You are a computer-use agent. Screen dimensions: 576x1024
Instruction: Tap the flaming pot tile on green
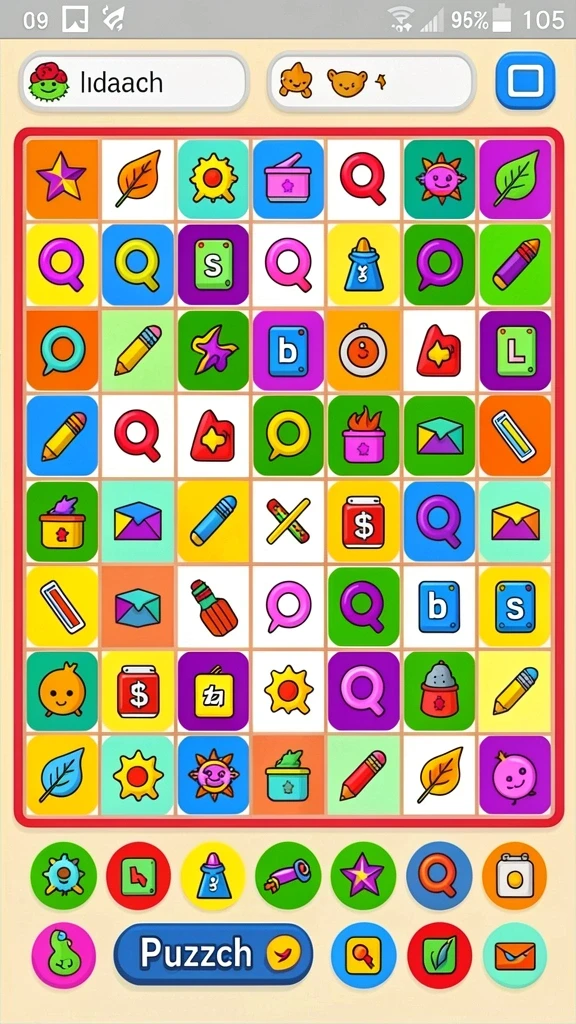[x=362, y=436]
